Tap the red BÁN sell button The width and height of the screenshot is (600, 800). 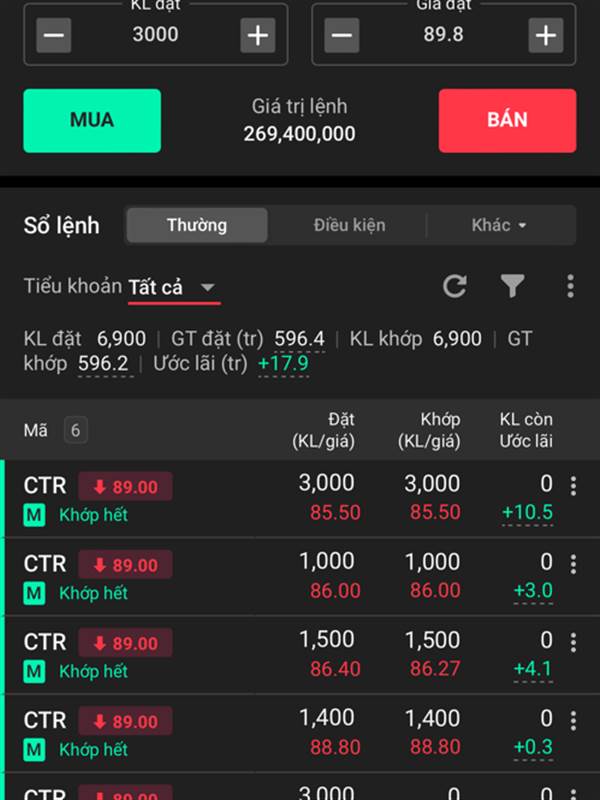click(507, 120)
